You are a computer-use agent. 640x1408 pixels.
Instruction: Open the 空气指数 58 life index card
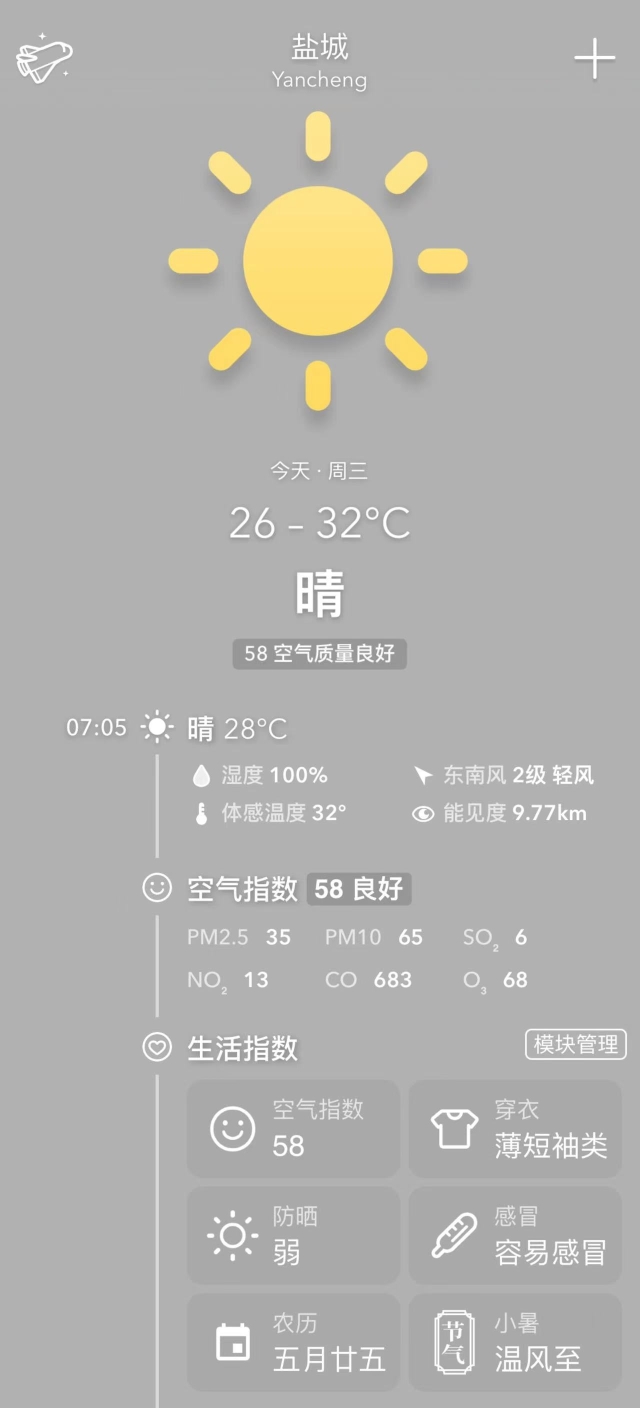tap(293, 1128)
